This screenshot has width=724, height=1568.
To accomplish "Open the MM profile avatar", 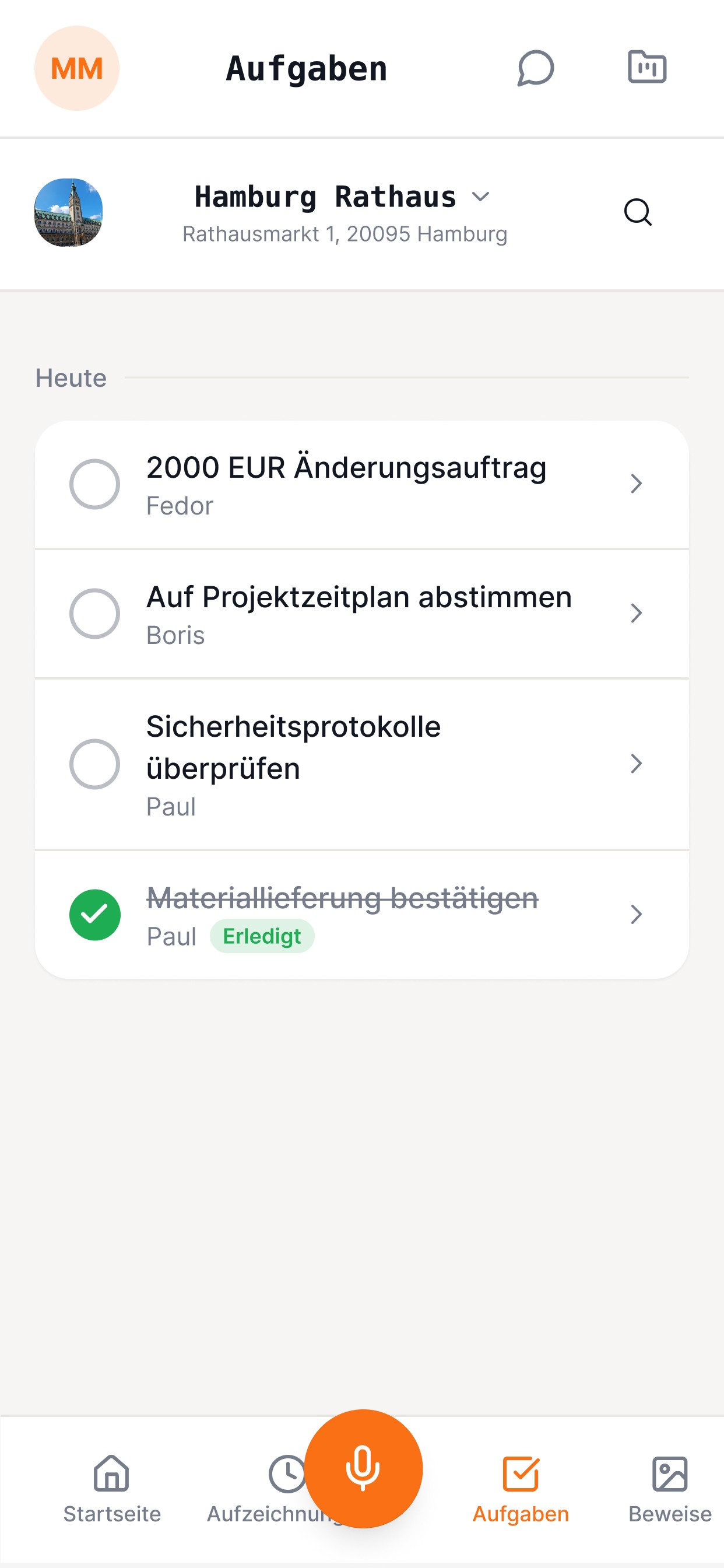I will point(77,68).
